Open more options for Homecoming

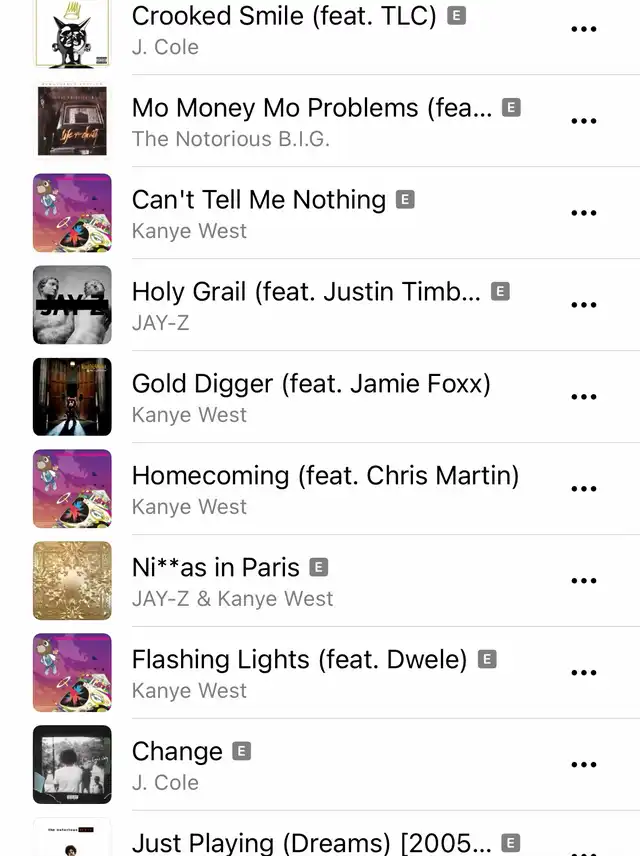(x=583, y=489)
